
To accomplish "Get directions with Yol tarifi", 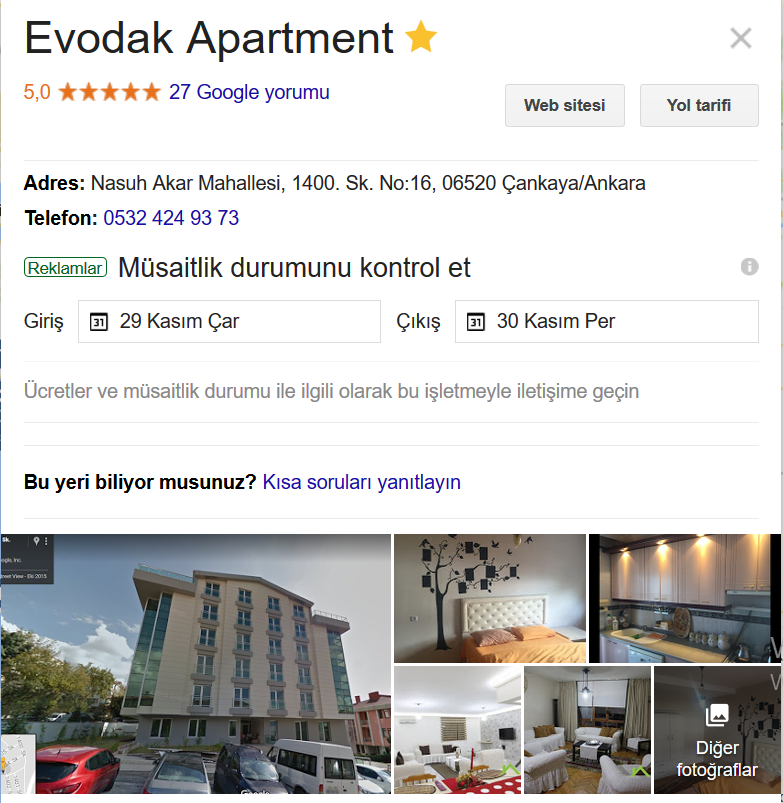I will coord(699,105).
